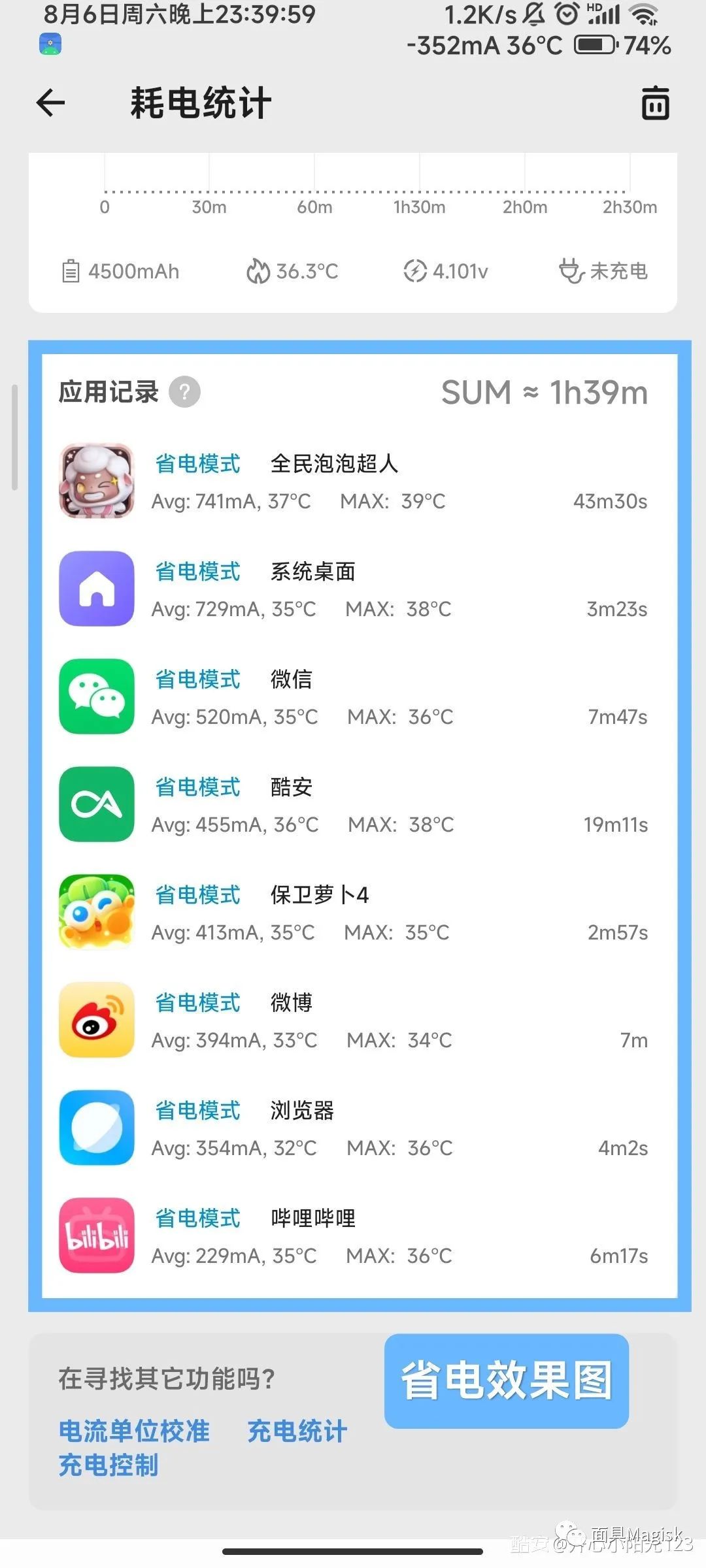Open the help question mark beside 应用记录
This screenshot has height=1568, width=706.
pos(185,391)
